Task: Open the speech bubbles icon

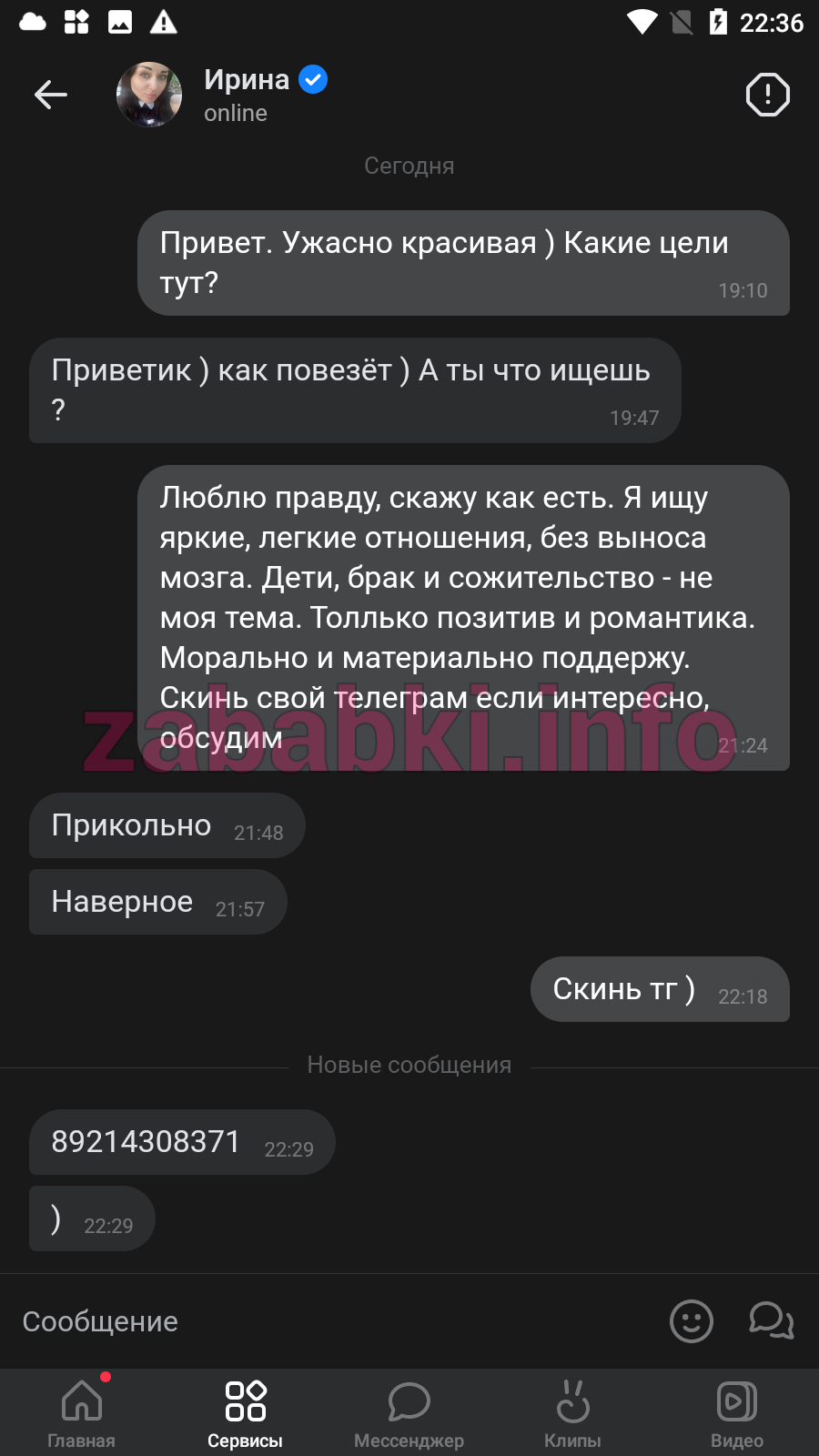Action: click(x=772, y=1321)
